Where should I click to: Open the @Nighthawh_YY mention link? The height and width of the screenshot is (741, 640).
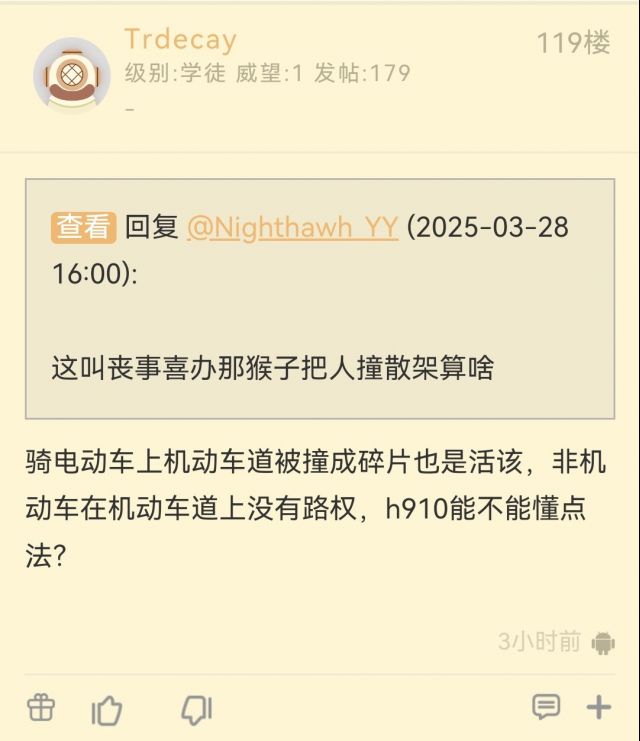coord(292,227)
